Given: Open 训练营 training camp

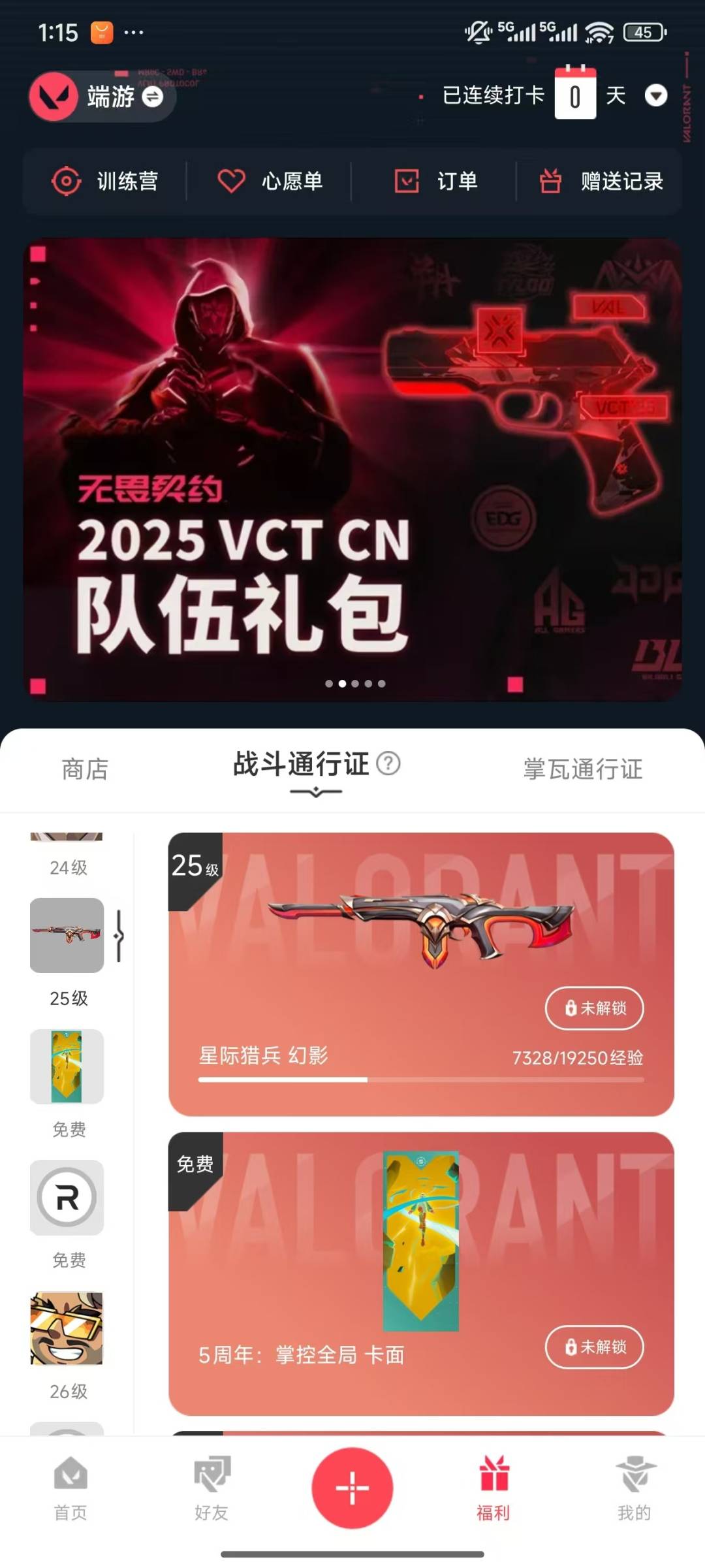Looking at the screenshot, I should 105,181.
